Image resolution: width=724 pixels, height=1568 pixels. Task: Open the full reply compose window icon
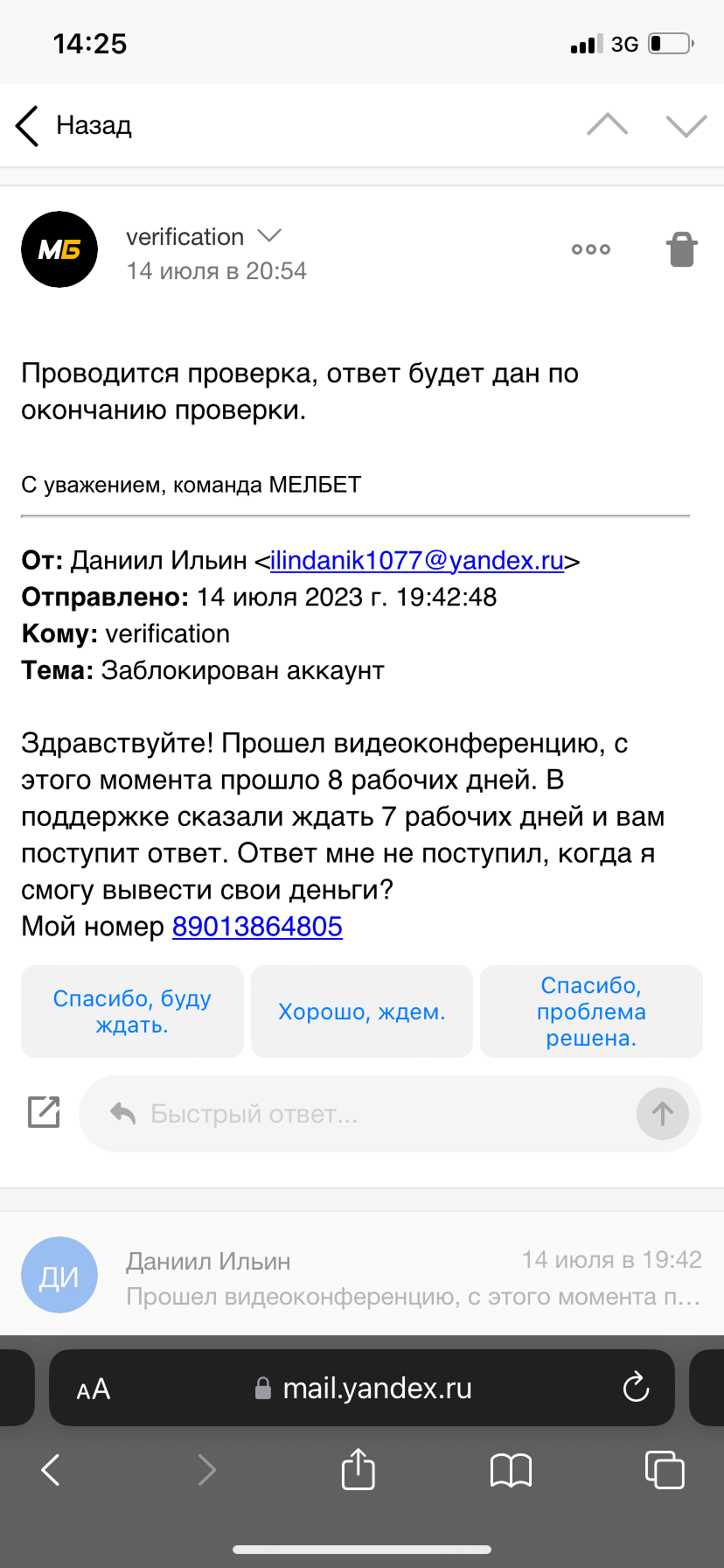44,1112
